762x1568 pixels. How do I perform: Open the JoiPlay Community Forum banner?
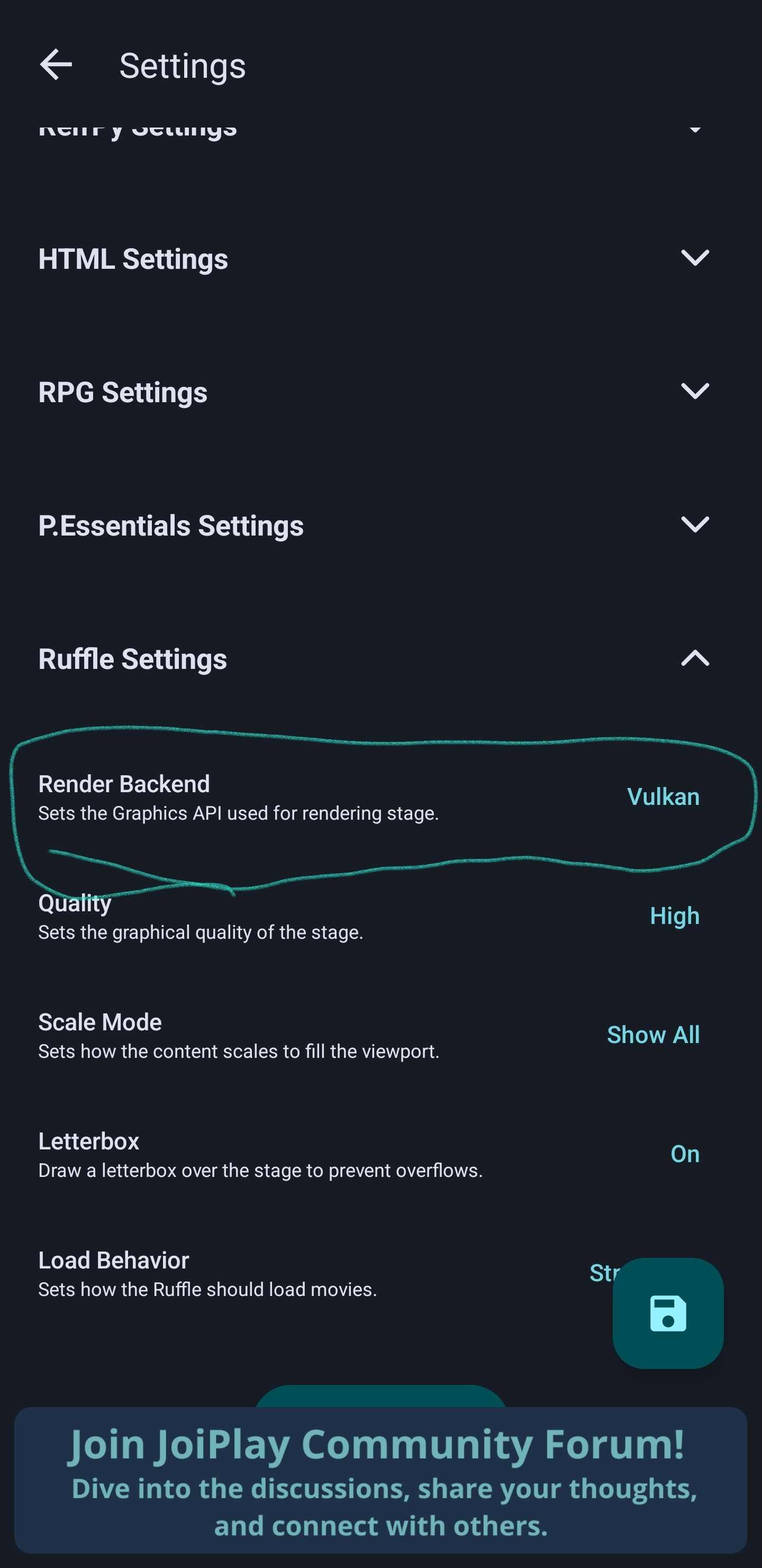point(381,1480)
